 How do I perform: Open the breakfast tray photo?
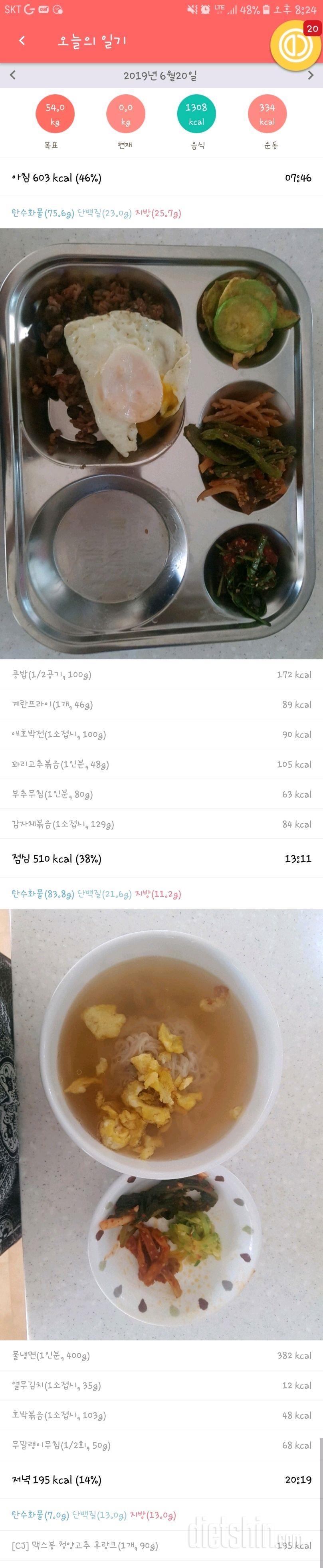pos(161,443)
